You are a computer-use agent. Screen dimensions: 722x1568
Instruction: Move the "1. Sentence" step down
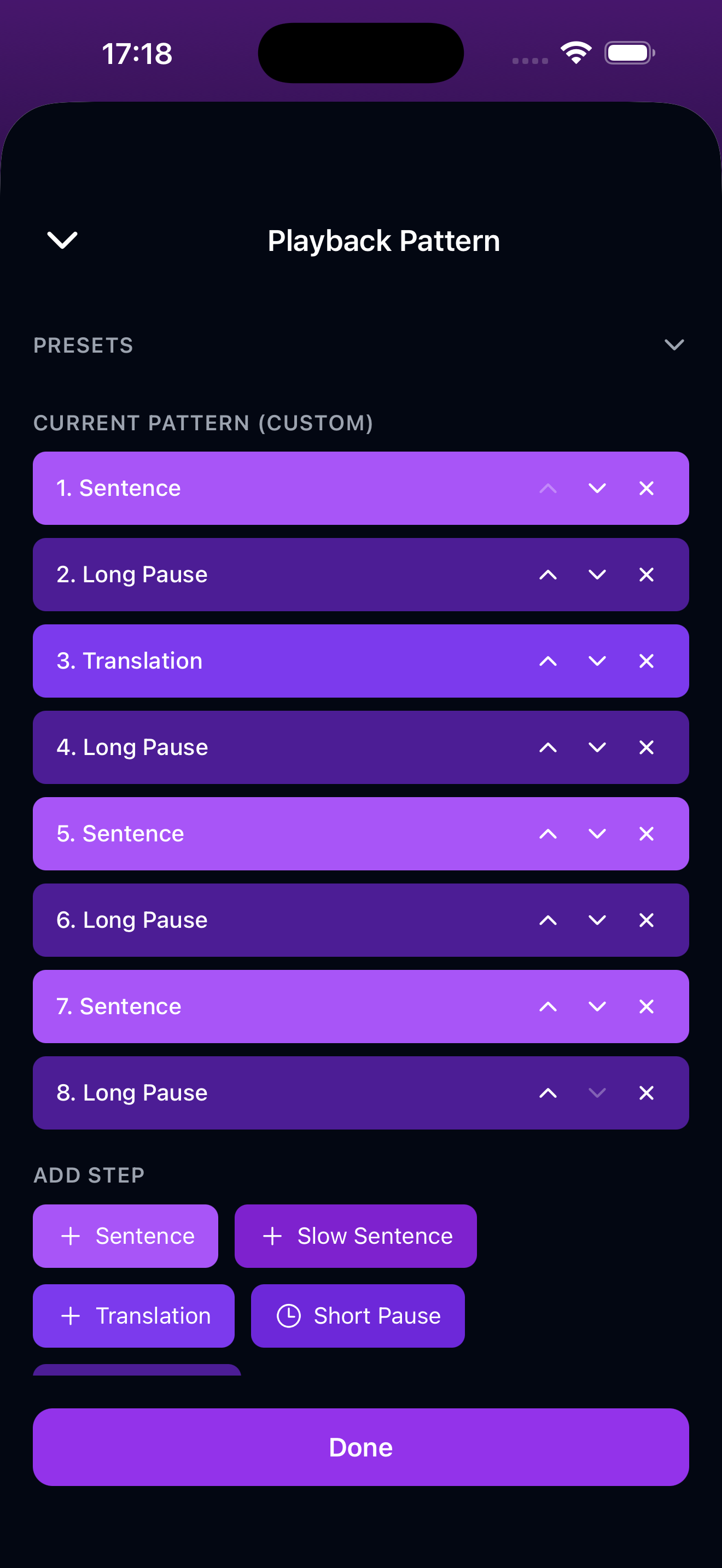click(x=597, y=488)
